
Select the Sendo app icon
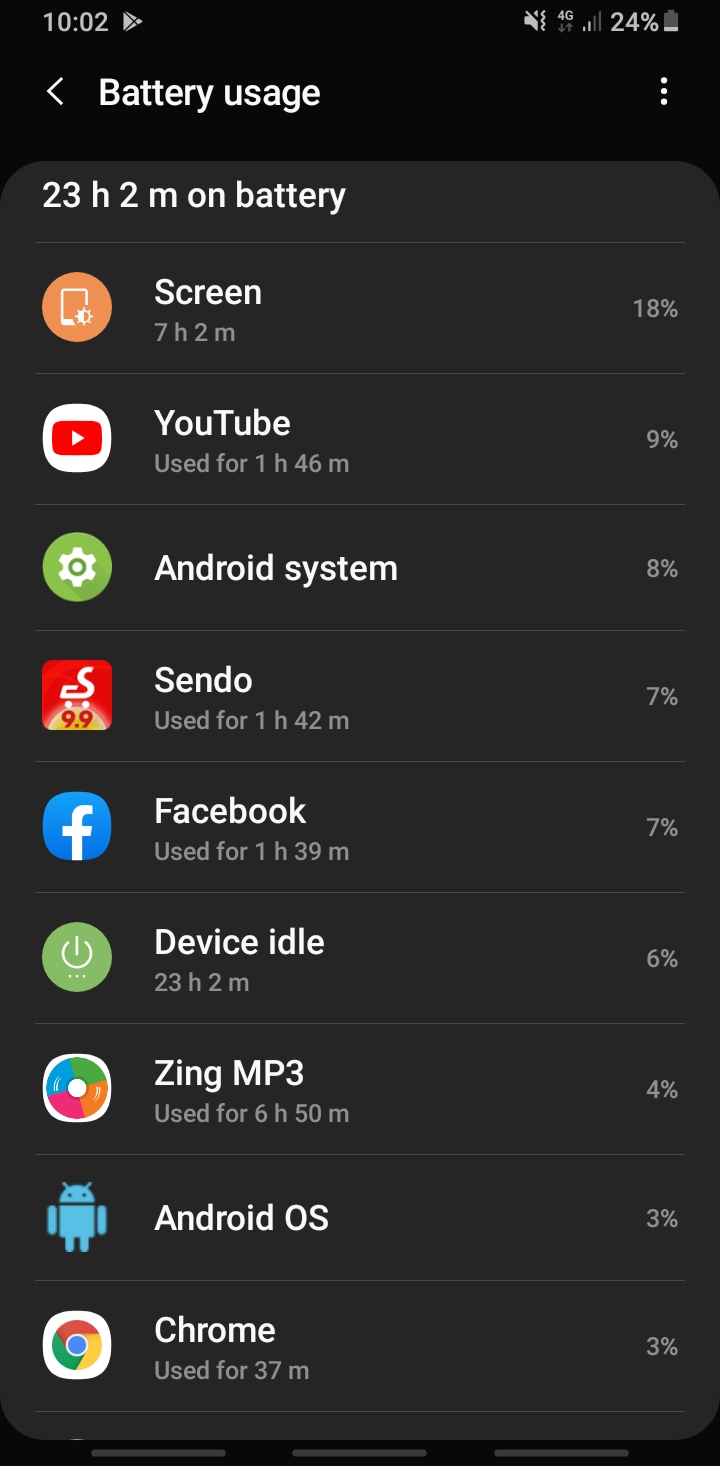pyautogui.click(x=76, y=695)
